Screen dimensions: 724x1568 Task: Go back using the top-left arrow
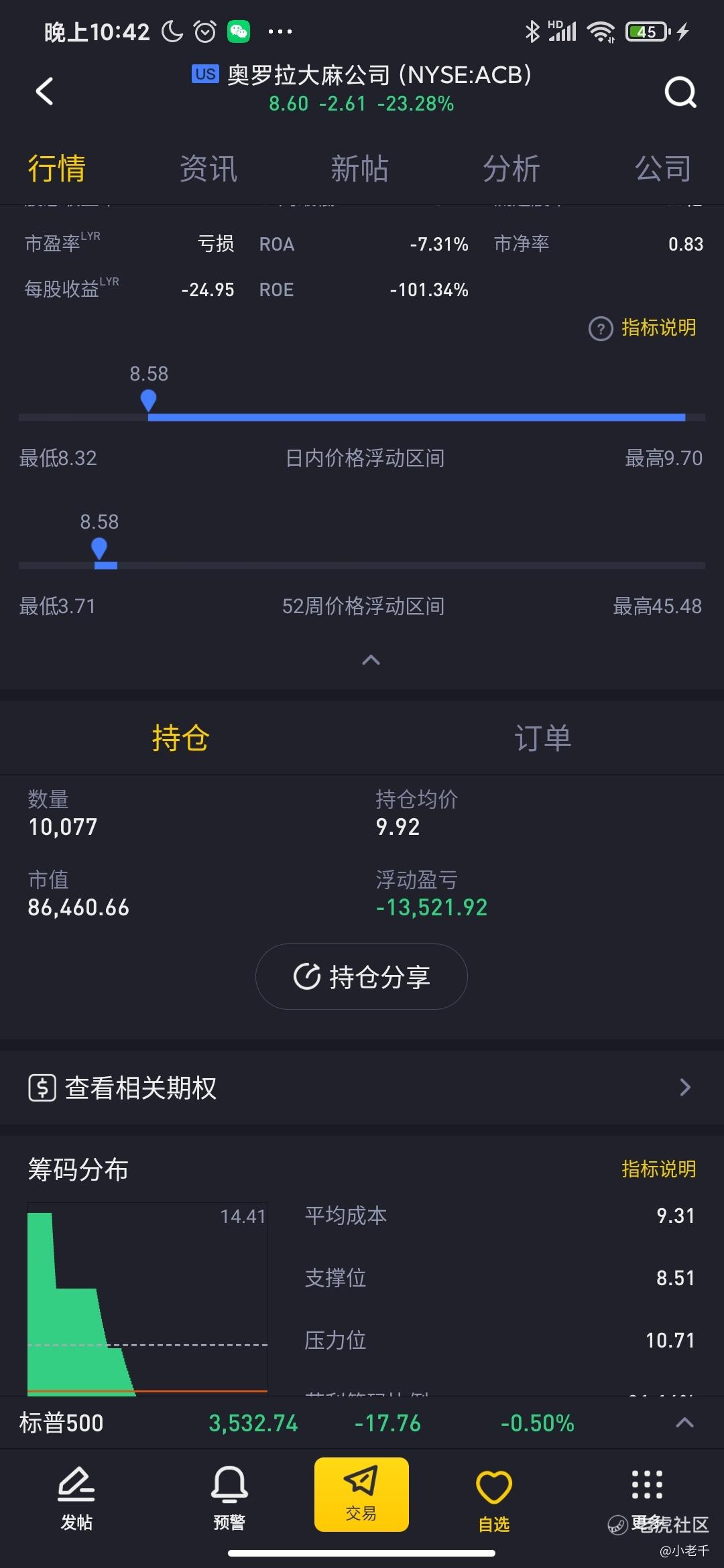click(x=44, y=91)
